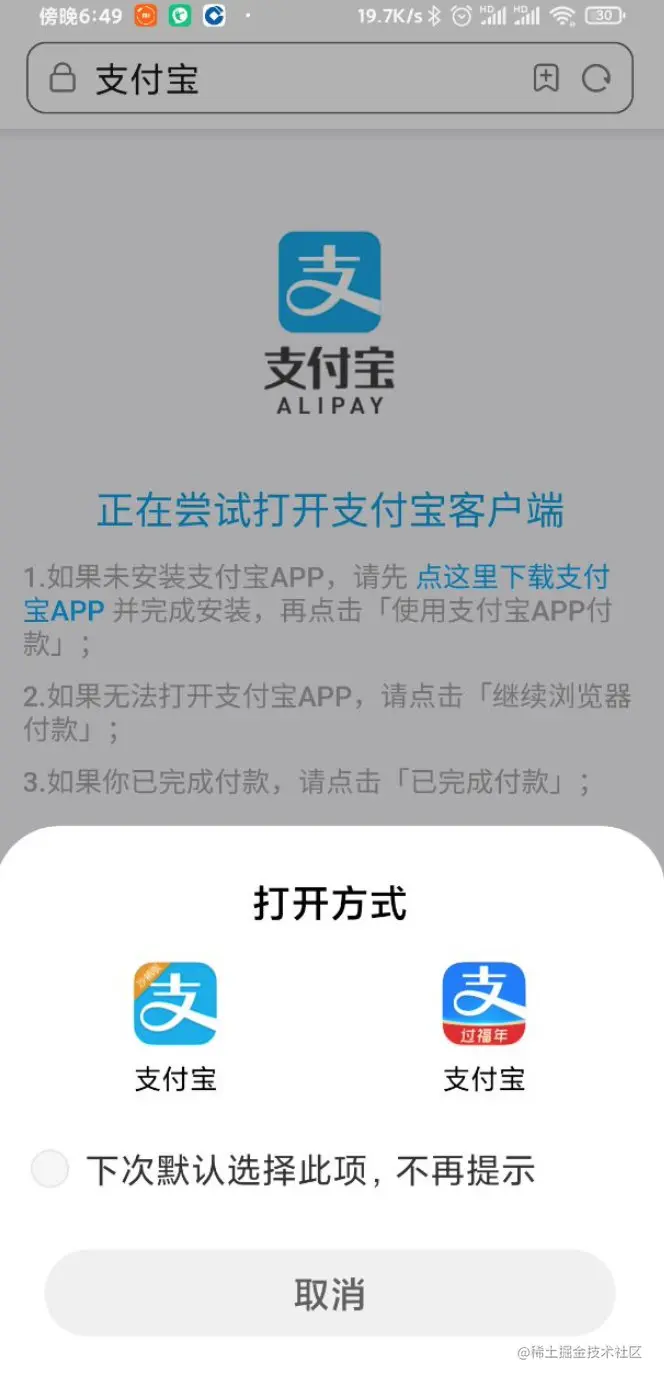The height and width of the screenshot is (1382, 664).
Task: Open with the orange-badged 支付宝 app
Action: (175, 1004)
